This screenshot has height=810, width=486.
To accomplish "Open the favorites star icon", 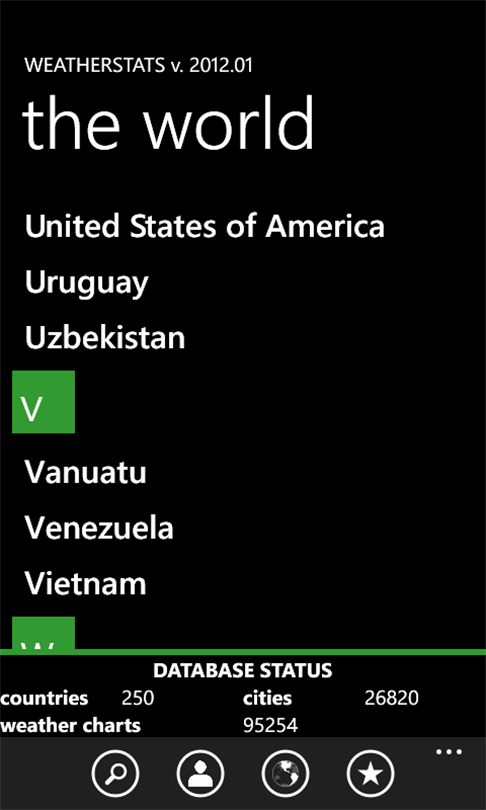I will (371, 773).
